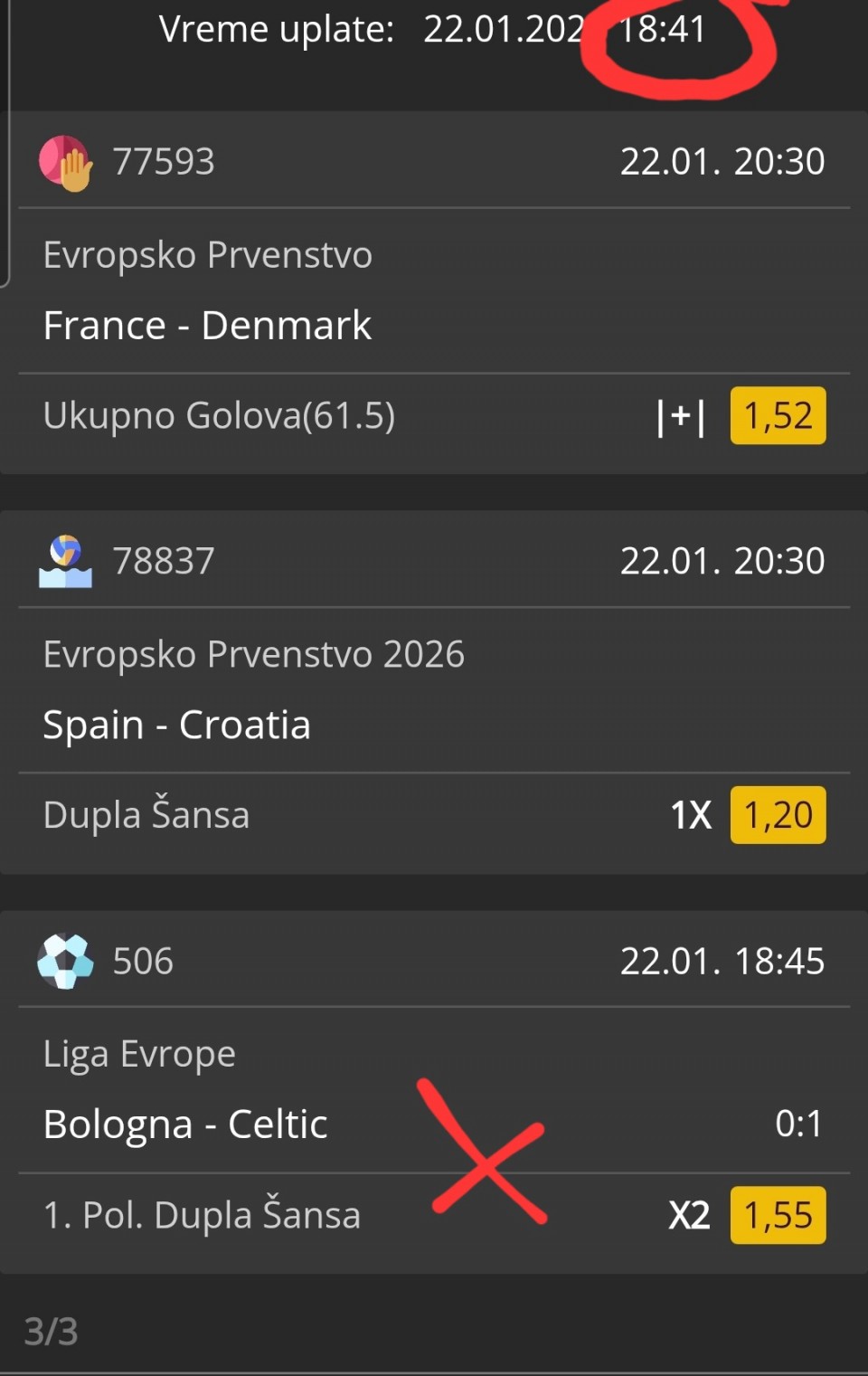The height and width of the screenshot is (1376, 868).
Task: Open the Bologna - Celtic match card
Action: click(x=185, y=1125)
